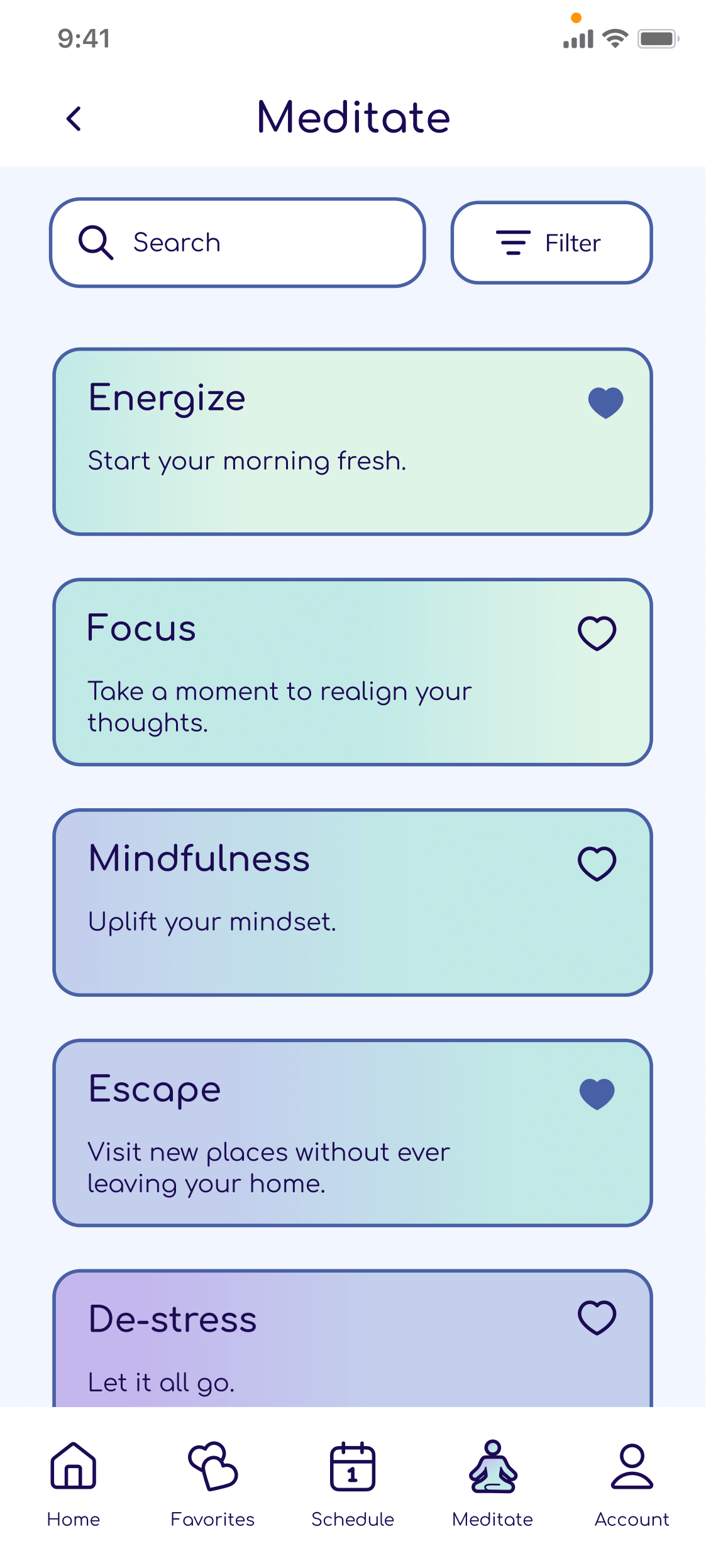Image resolution: width=706 pixels, height=1568 pixels.
Task: Tap the Meditate lotus pose icon
Action: tap(493, 1469)
